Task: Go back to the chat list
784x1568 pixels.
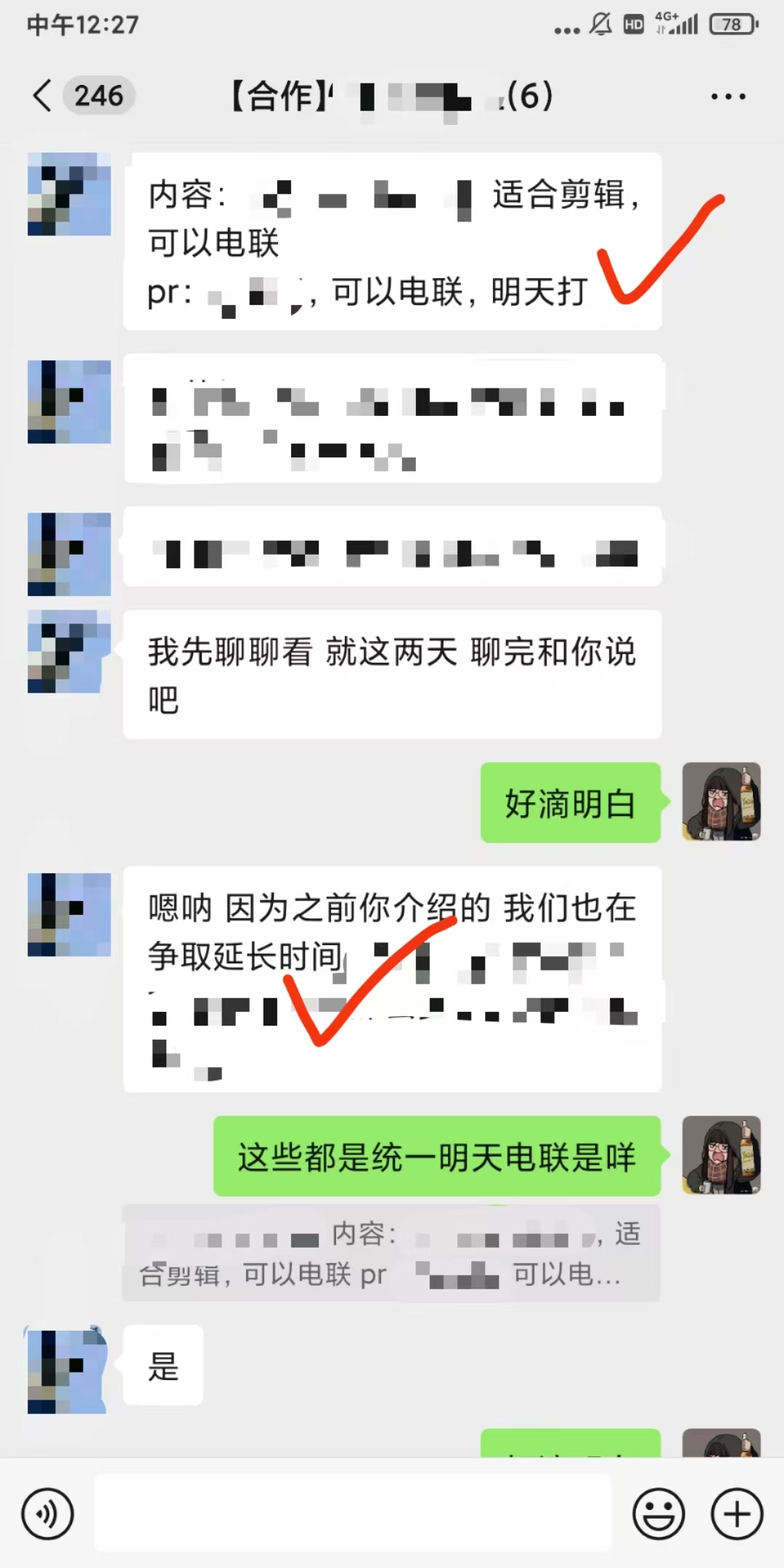Action: click(x=44, y=96)
